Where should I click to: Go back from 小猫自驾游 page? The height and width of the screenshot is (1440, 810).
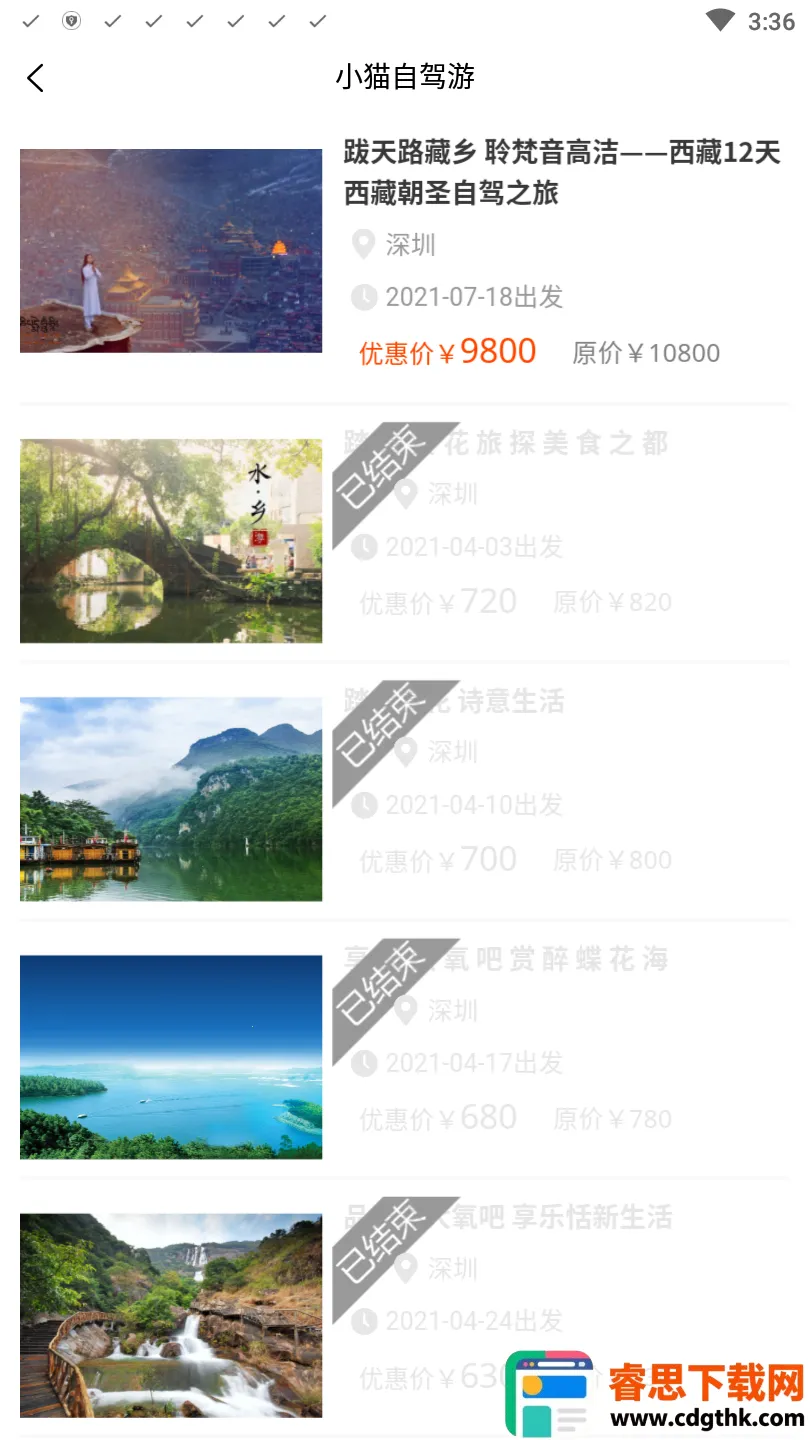[36, 78]
